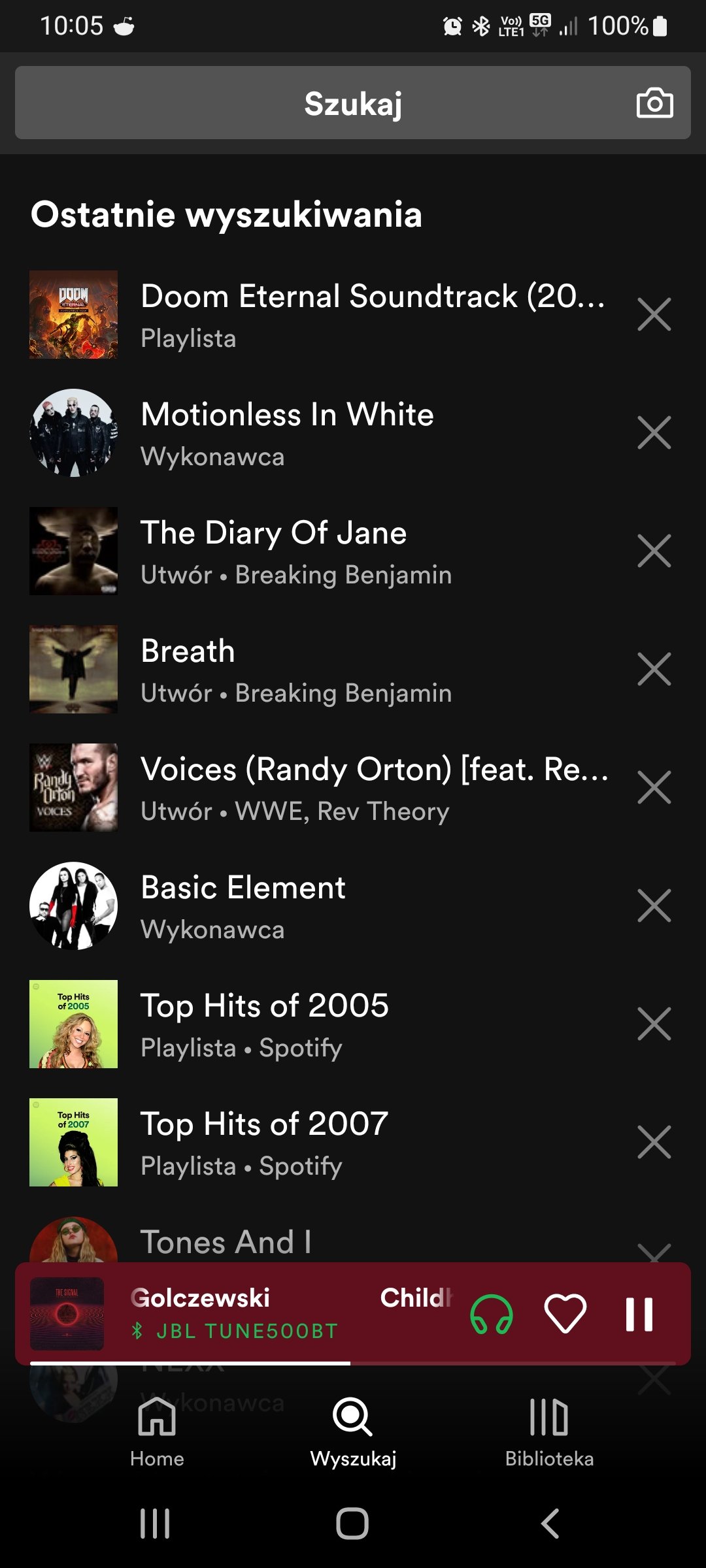Remove The Diary Of Jane from history

point(654,551)
